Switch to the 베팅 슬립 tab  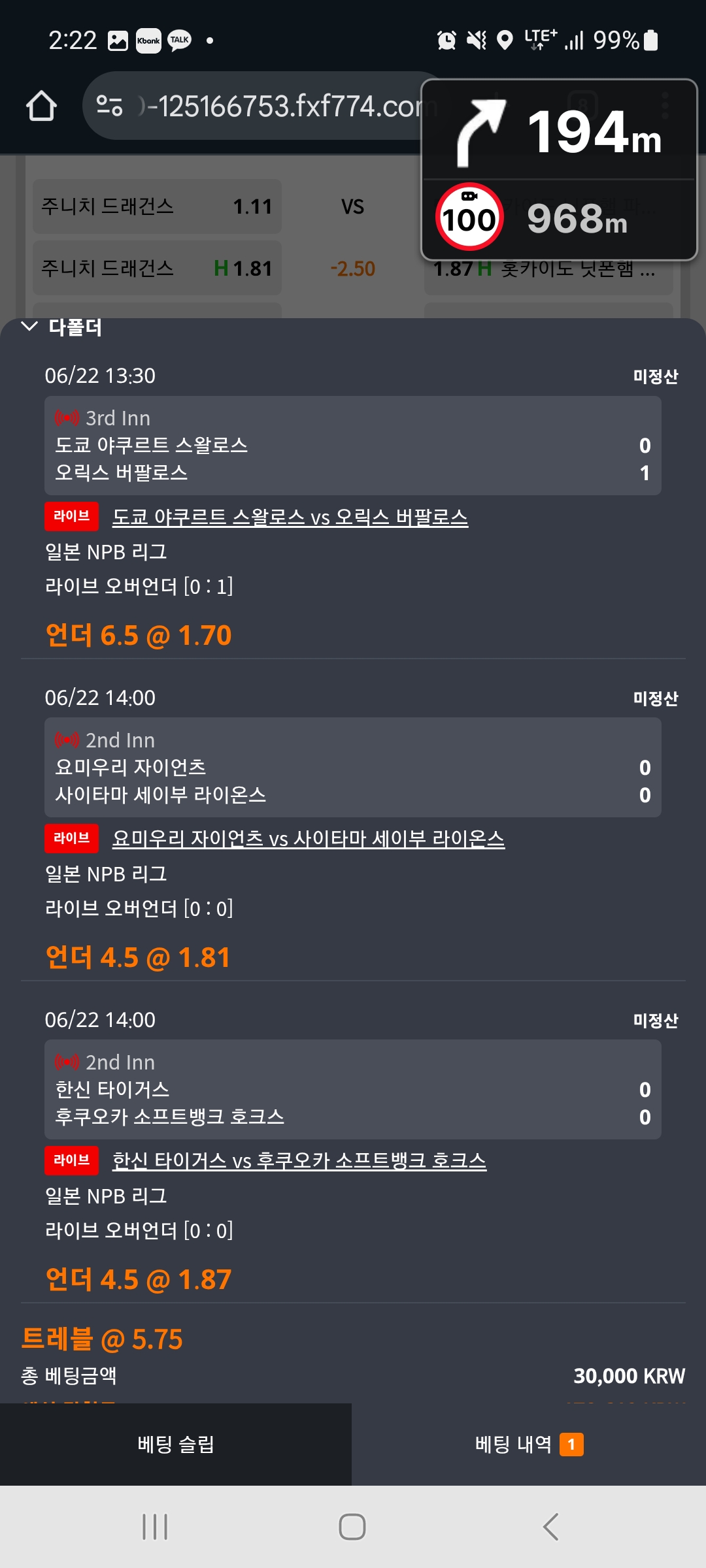(176, 1445)
